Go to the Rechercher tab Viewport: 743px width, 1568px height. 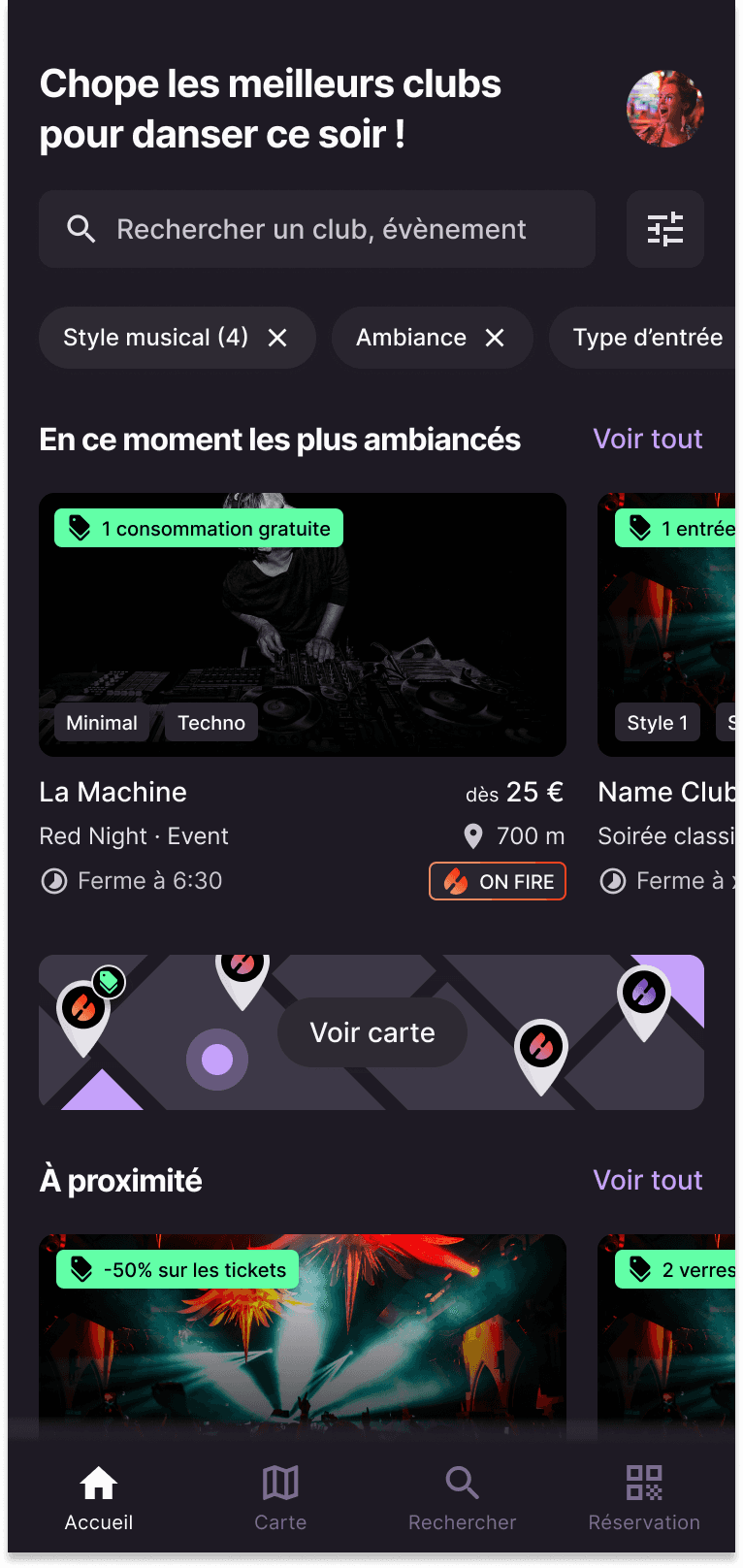[462, 1498]
